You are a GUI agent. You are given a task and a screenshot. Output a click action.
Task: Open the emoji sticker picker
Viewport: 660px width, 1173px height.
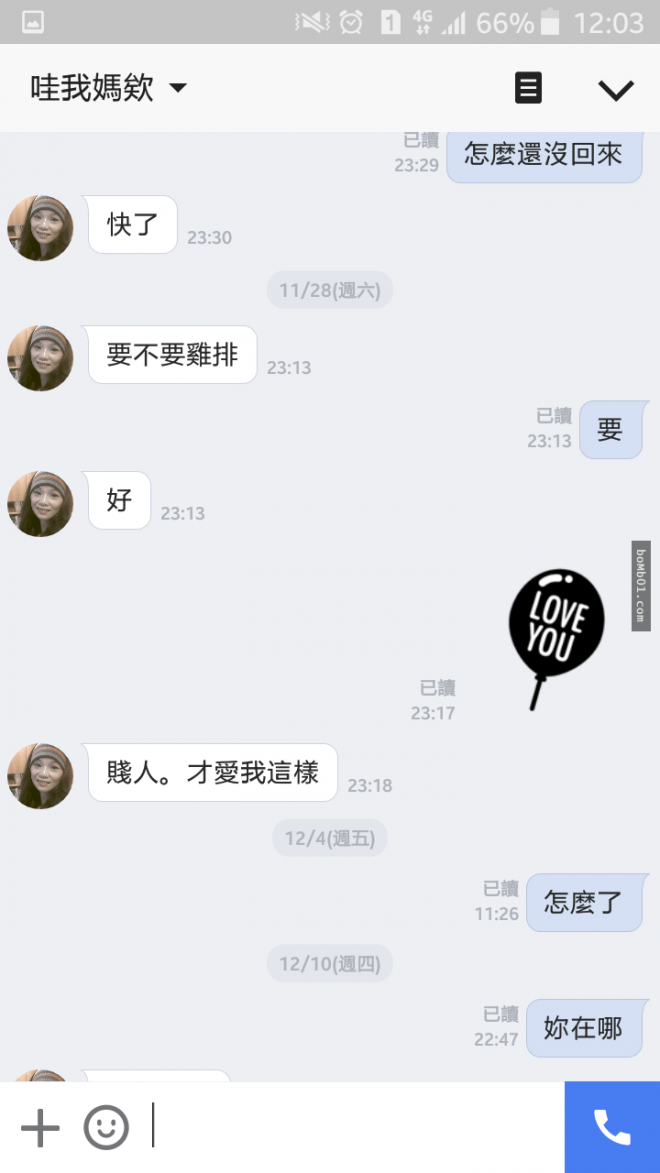tap(106, 1128)
